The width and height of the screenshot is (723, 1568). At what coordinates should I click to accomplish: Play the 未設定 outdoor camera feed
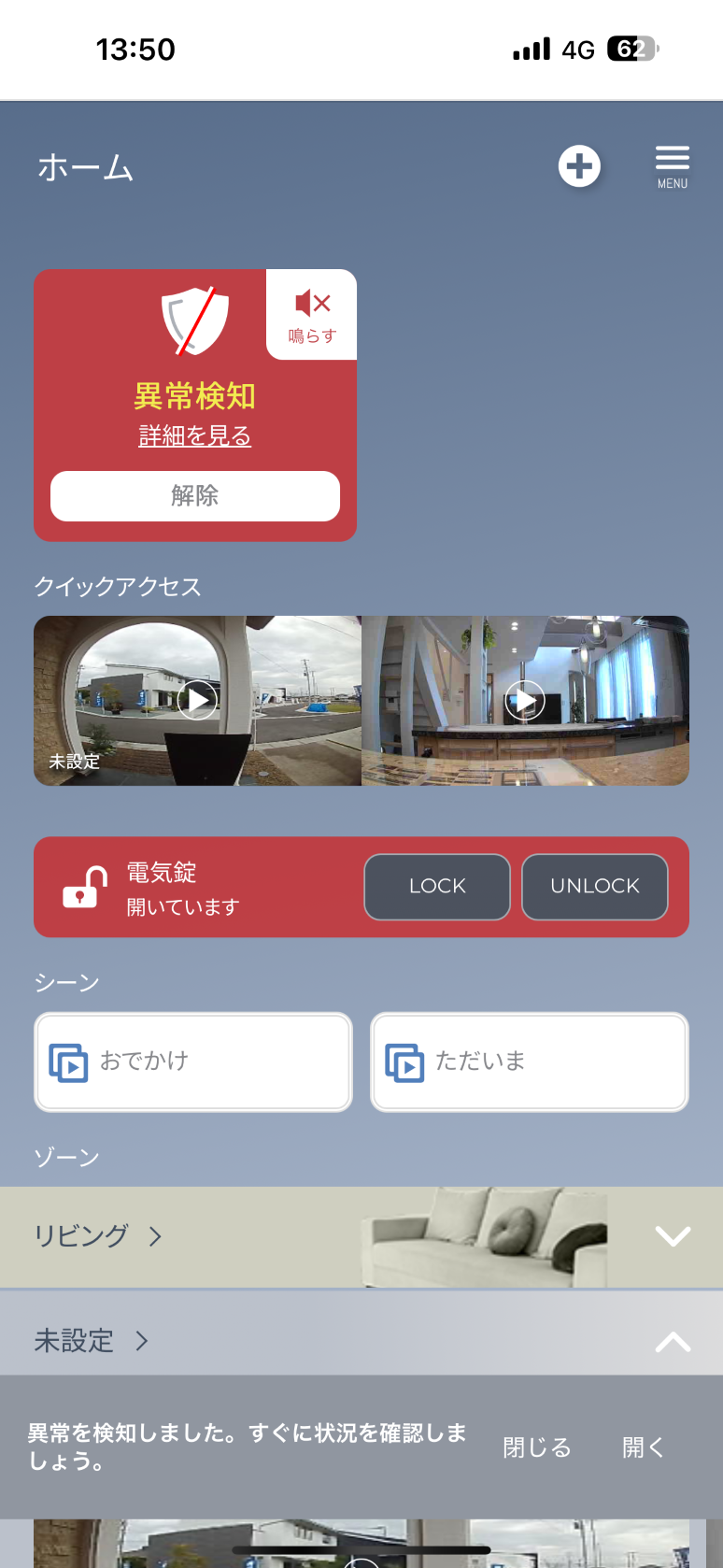197,700
